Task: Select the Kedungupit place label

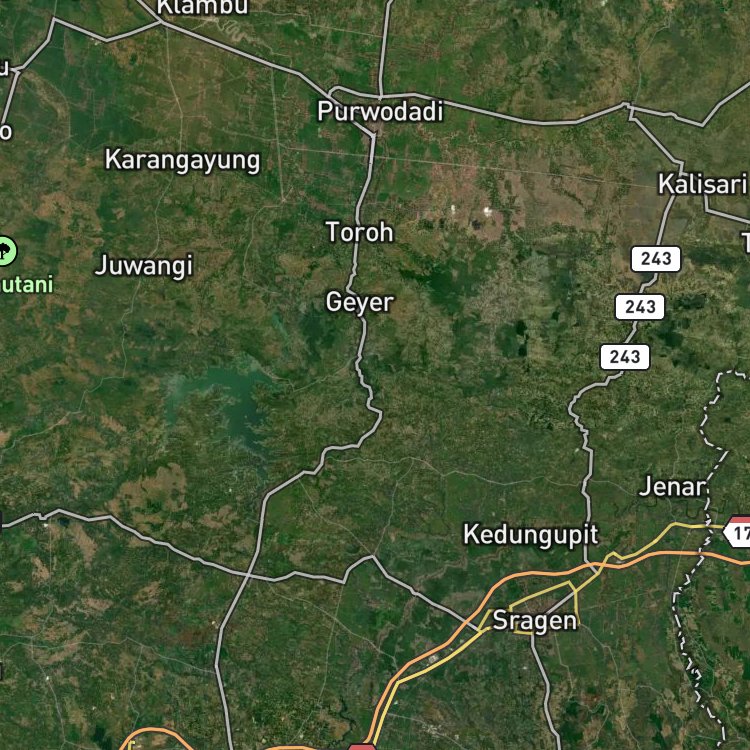Action: click(x=530, y=535)
